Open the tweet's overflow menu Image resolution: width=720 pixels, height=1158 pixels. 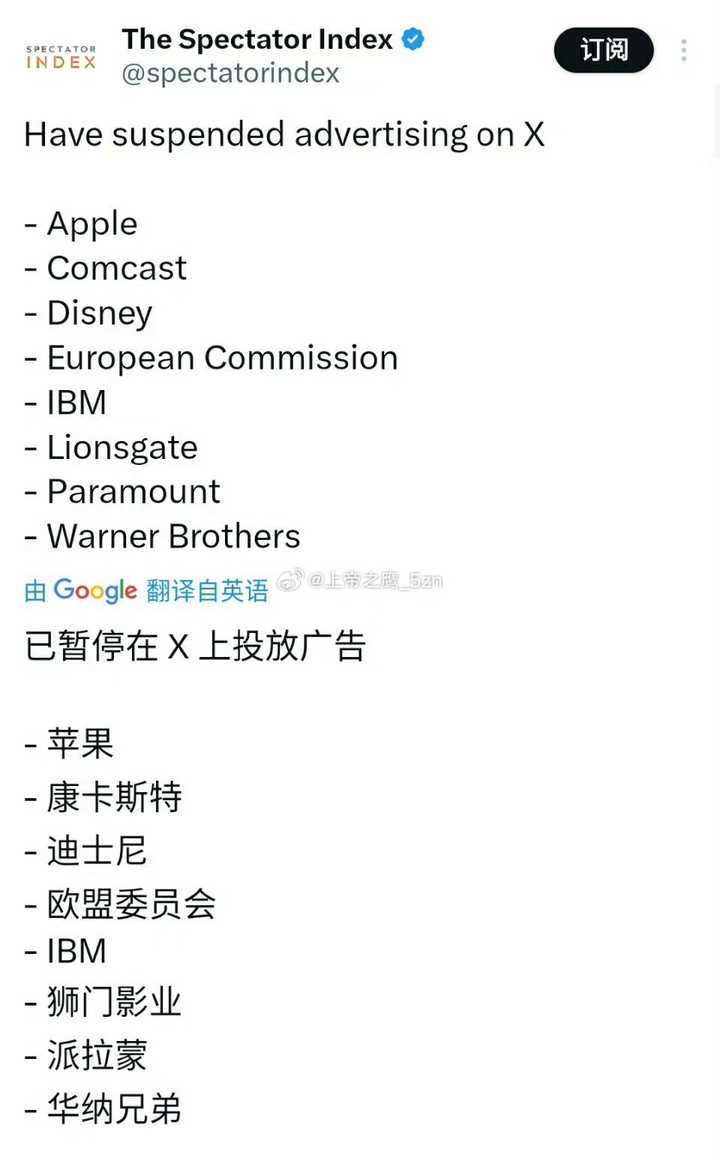(x=684, y=50)
